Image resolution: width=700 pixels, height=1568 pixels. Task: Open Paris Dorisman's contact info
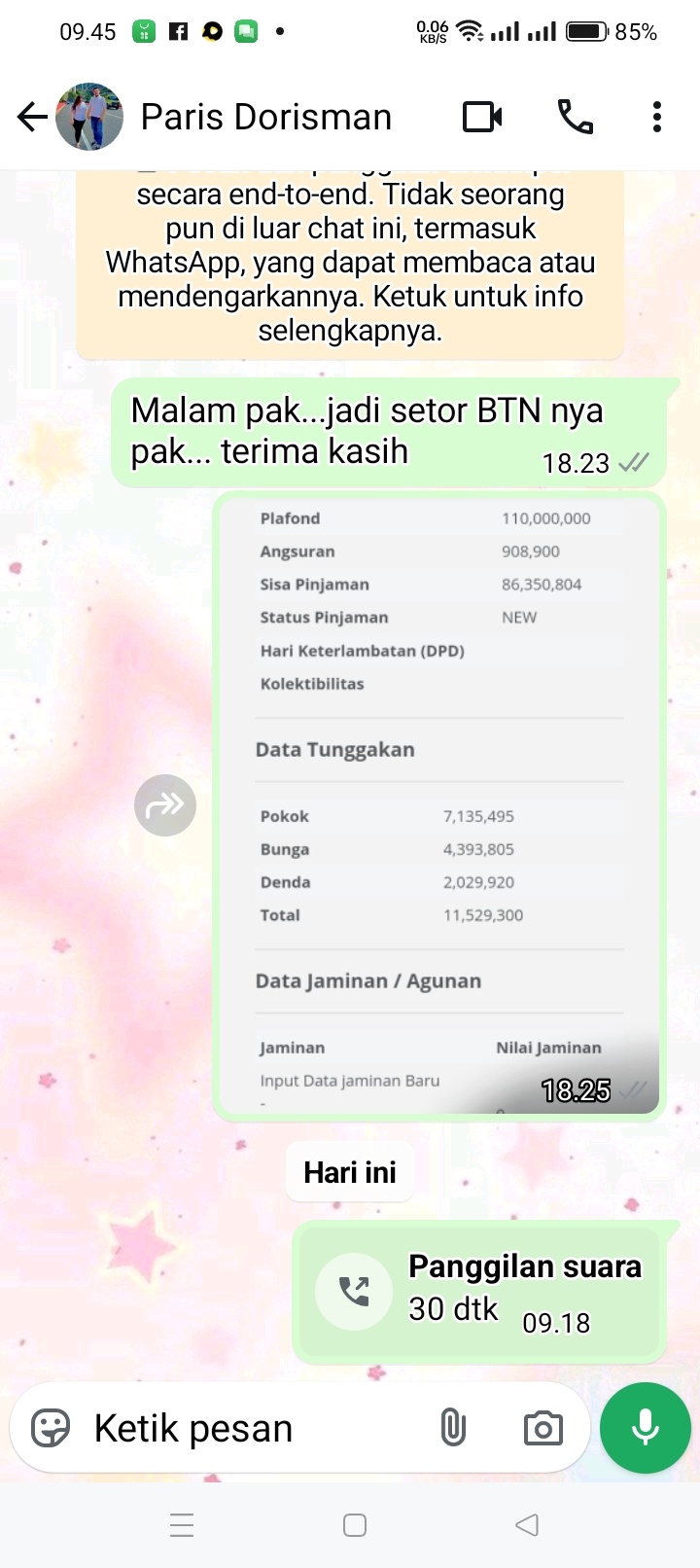(265, 118)
